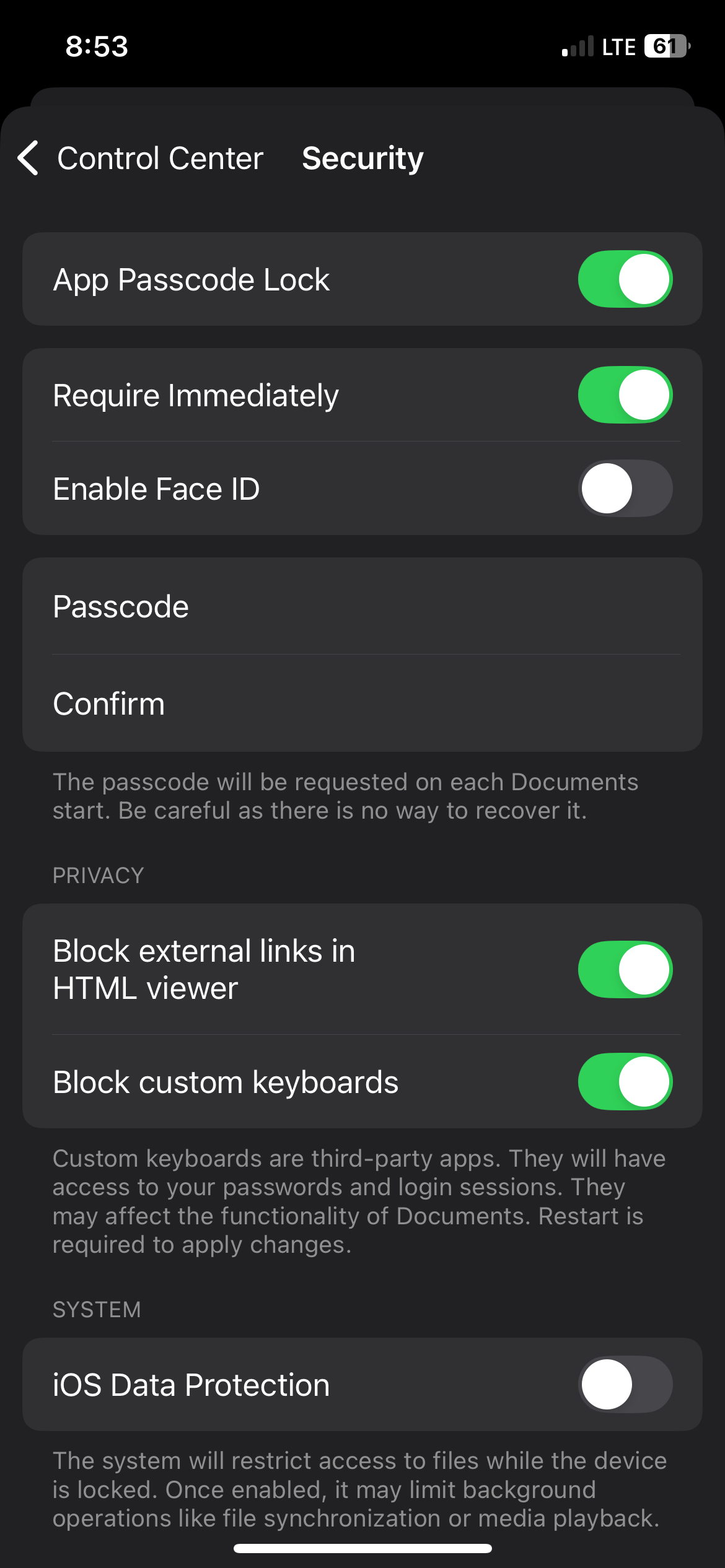Turn off Block custom keyboards
The height and width of the screenshot is (1568, 725).
[625, 1082]
